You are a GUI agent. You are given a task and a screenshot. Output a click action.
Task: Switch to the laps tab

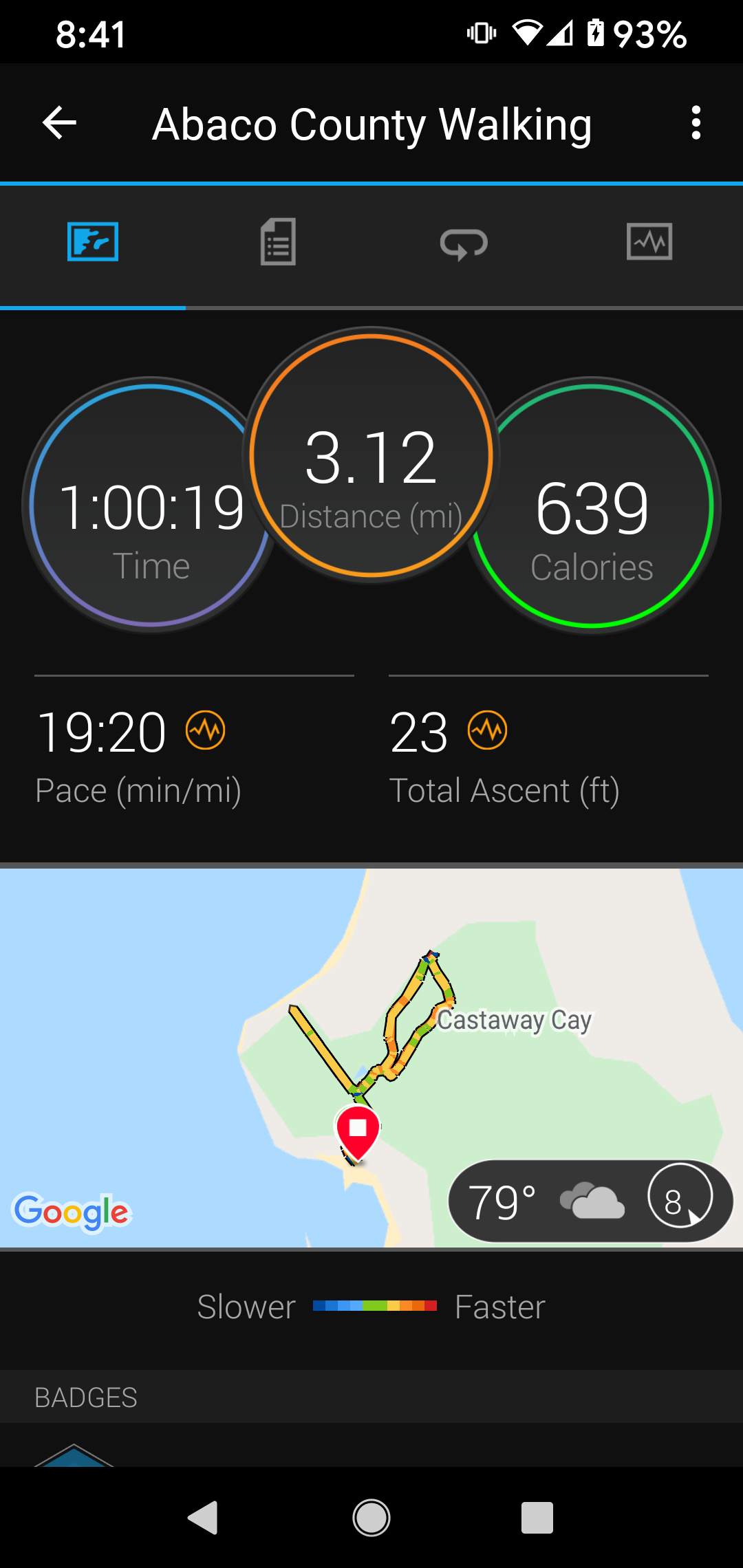464,243
